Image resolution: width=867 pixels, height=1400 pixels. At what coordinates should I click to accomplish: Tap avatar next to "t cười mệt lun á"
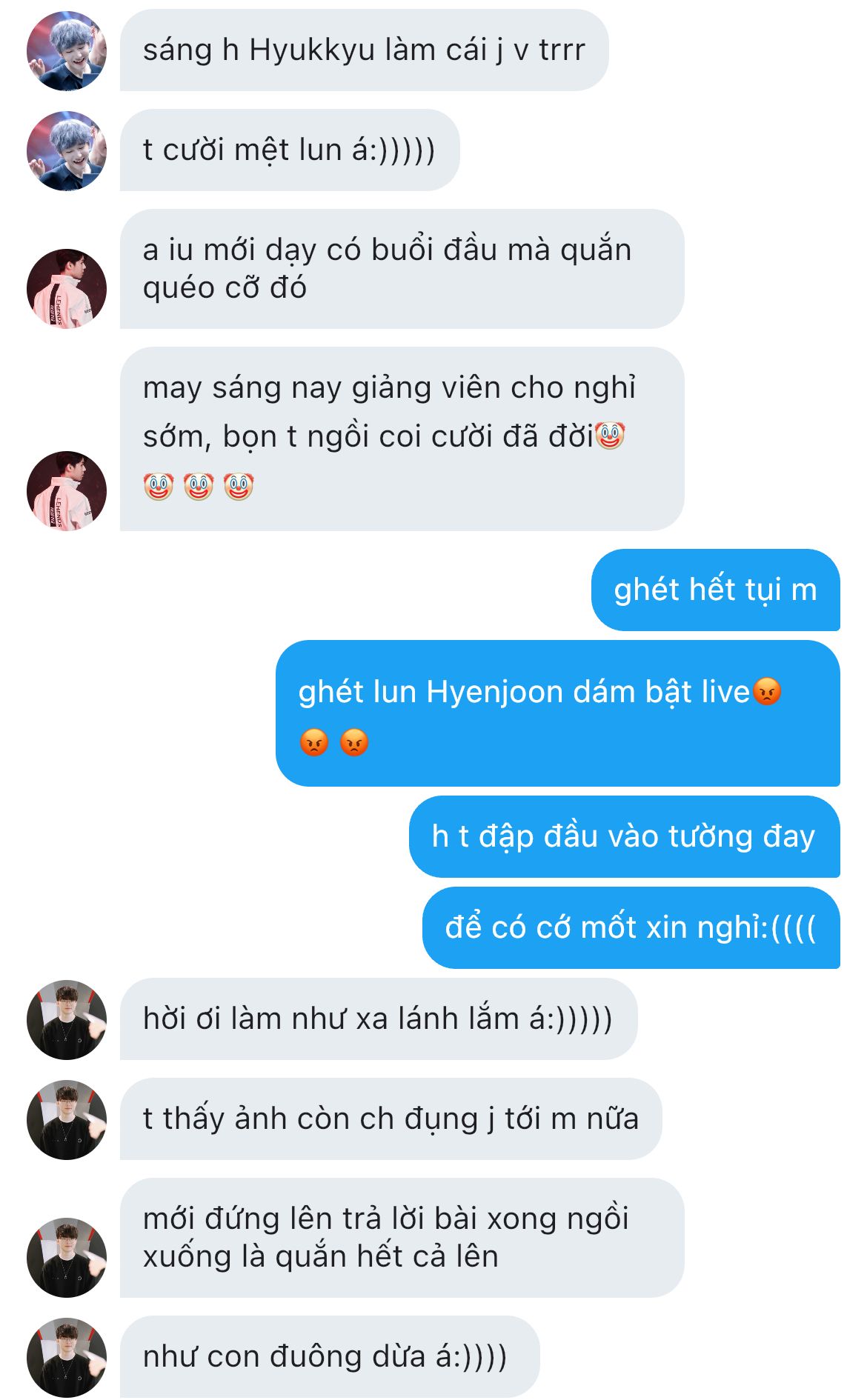click(x=67, y=151)
